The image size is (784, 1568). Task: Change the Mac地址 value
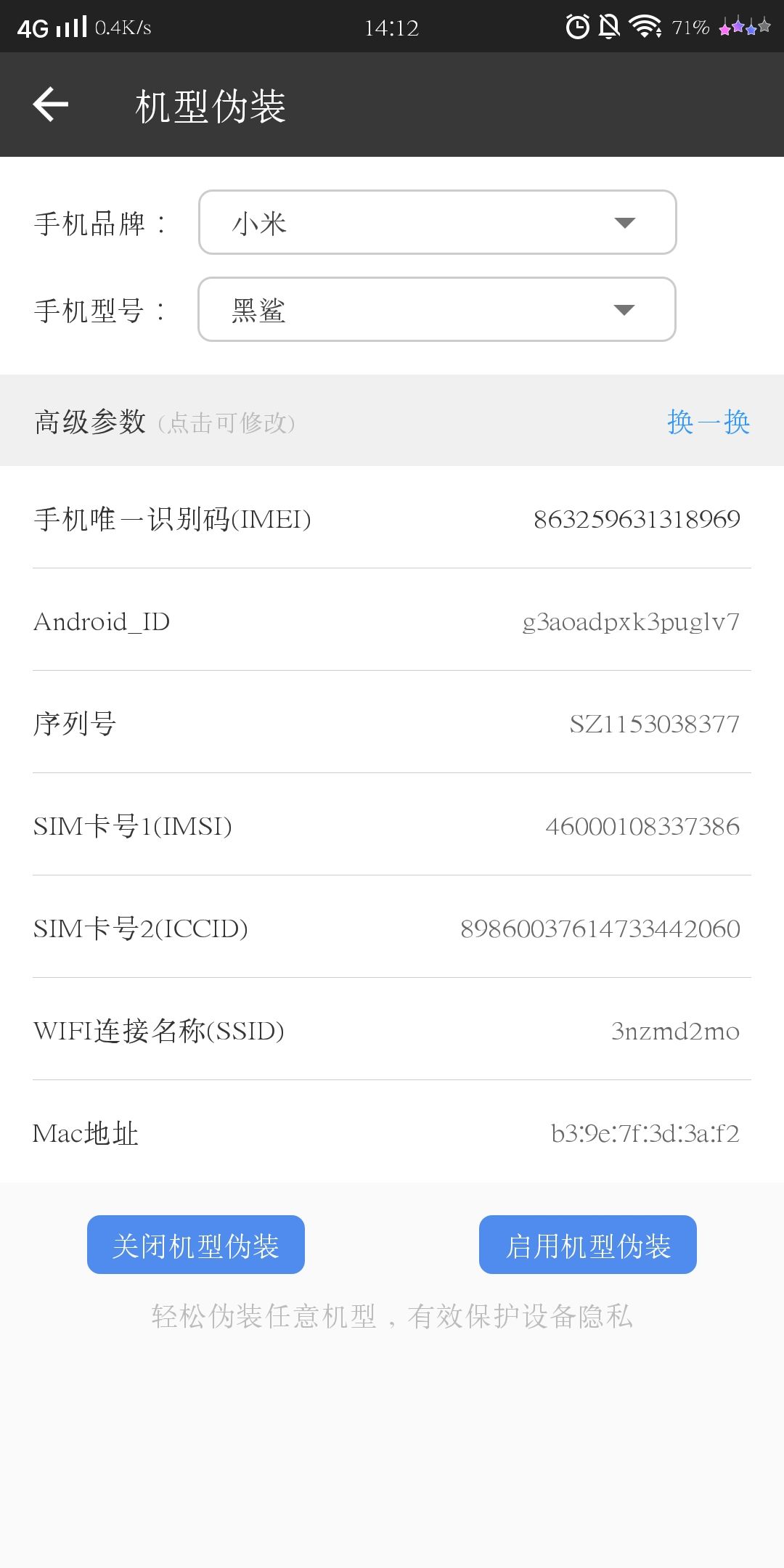pyautogui.click(x=645, y=1133)
